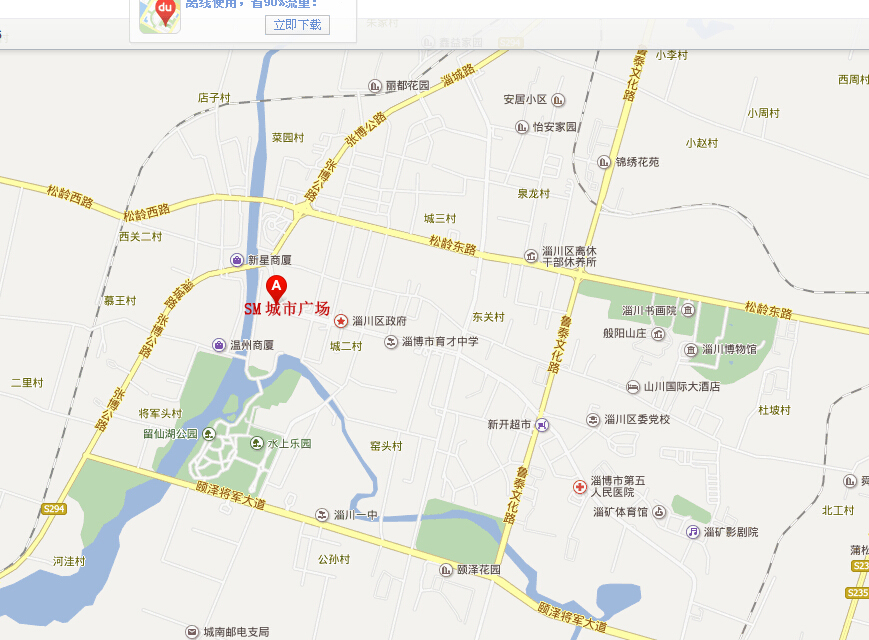Tap the 淄川一中 school POI
Viewport: 869px width, 640px height.
pyautogui.click(x=322, y=515)
